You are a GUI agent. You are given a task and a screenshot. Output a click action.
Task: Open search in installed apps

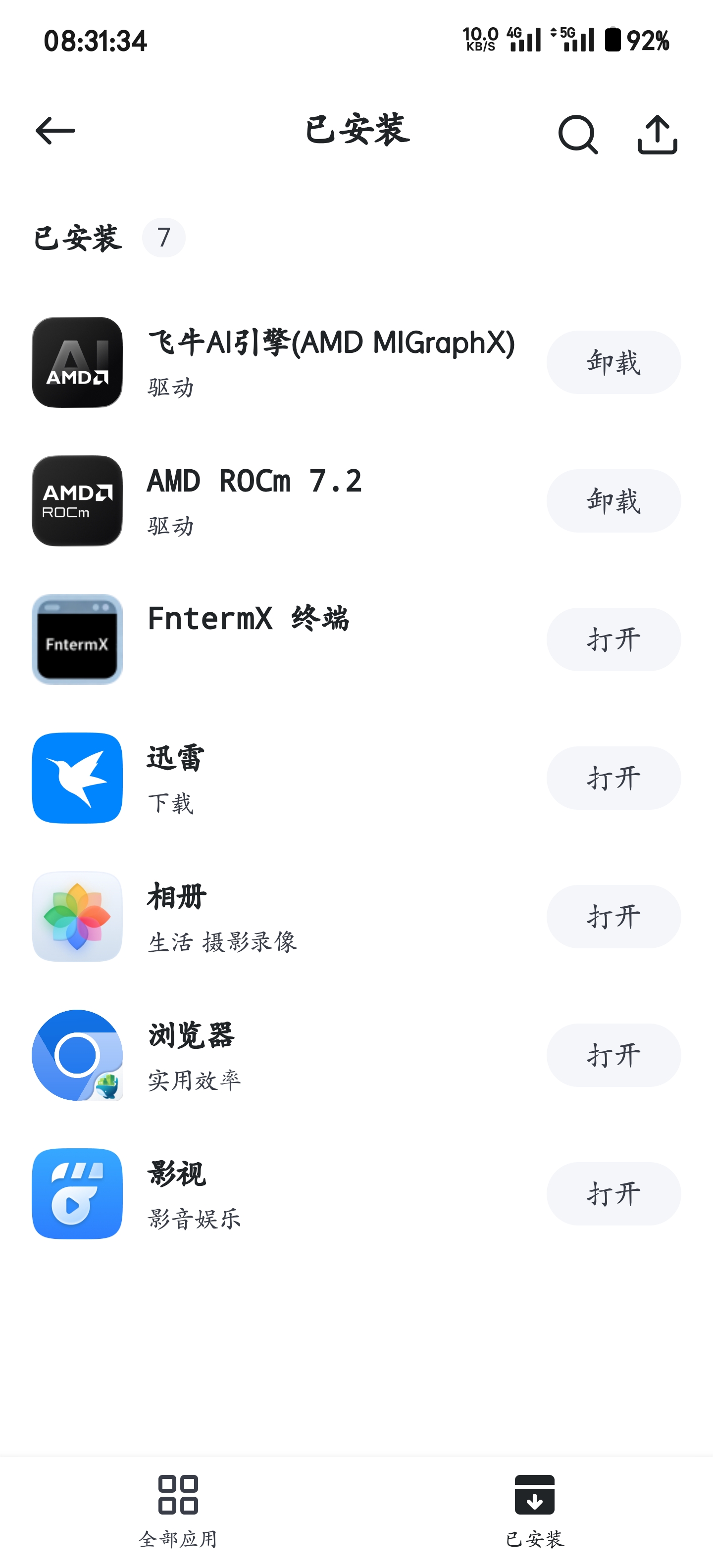(577, 134)
